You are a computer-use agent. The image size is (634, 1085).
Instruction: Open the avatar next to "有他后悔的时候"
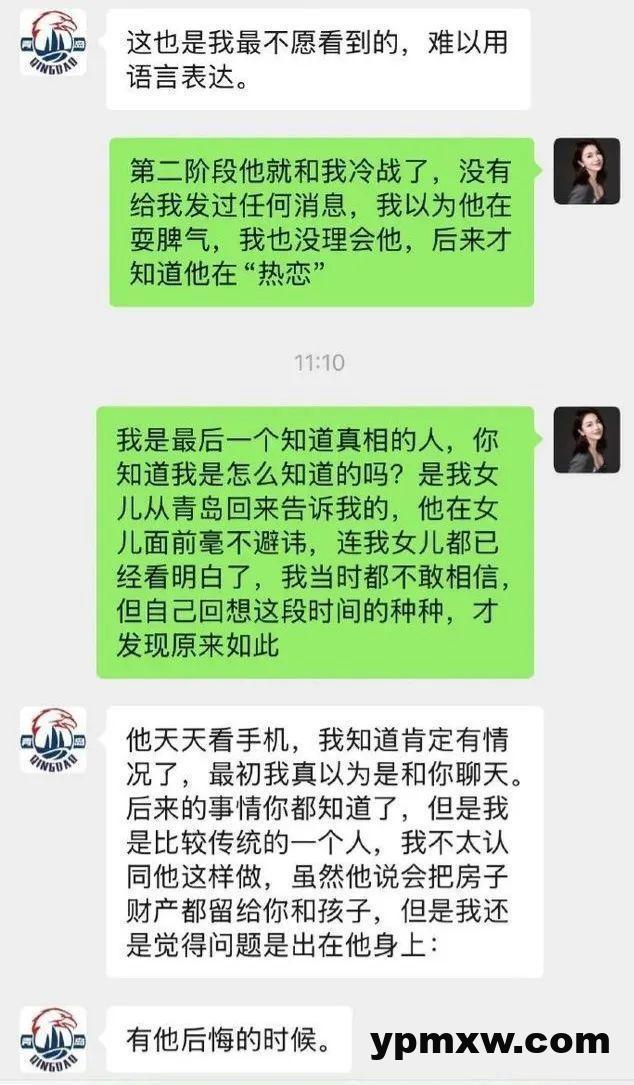53,1040
